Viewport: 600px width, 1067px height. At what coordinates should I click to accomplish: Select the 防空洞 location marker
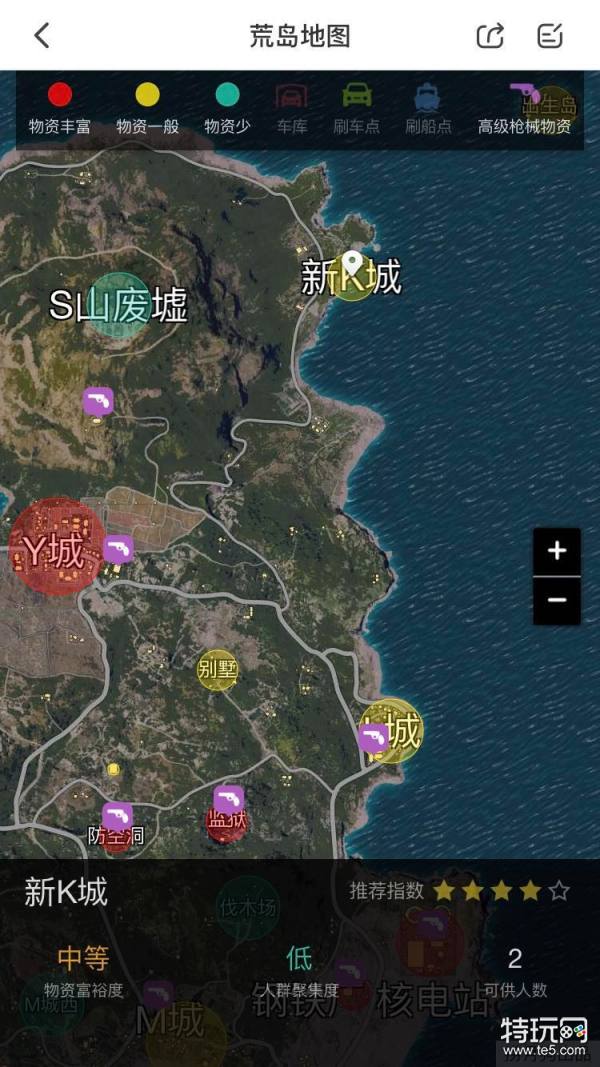[x=116, y=836]
